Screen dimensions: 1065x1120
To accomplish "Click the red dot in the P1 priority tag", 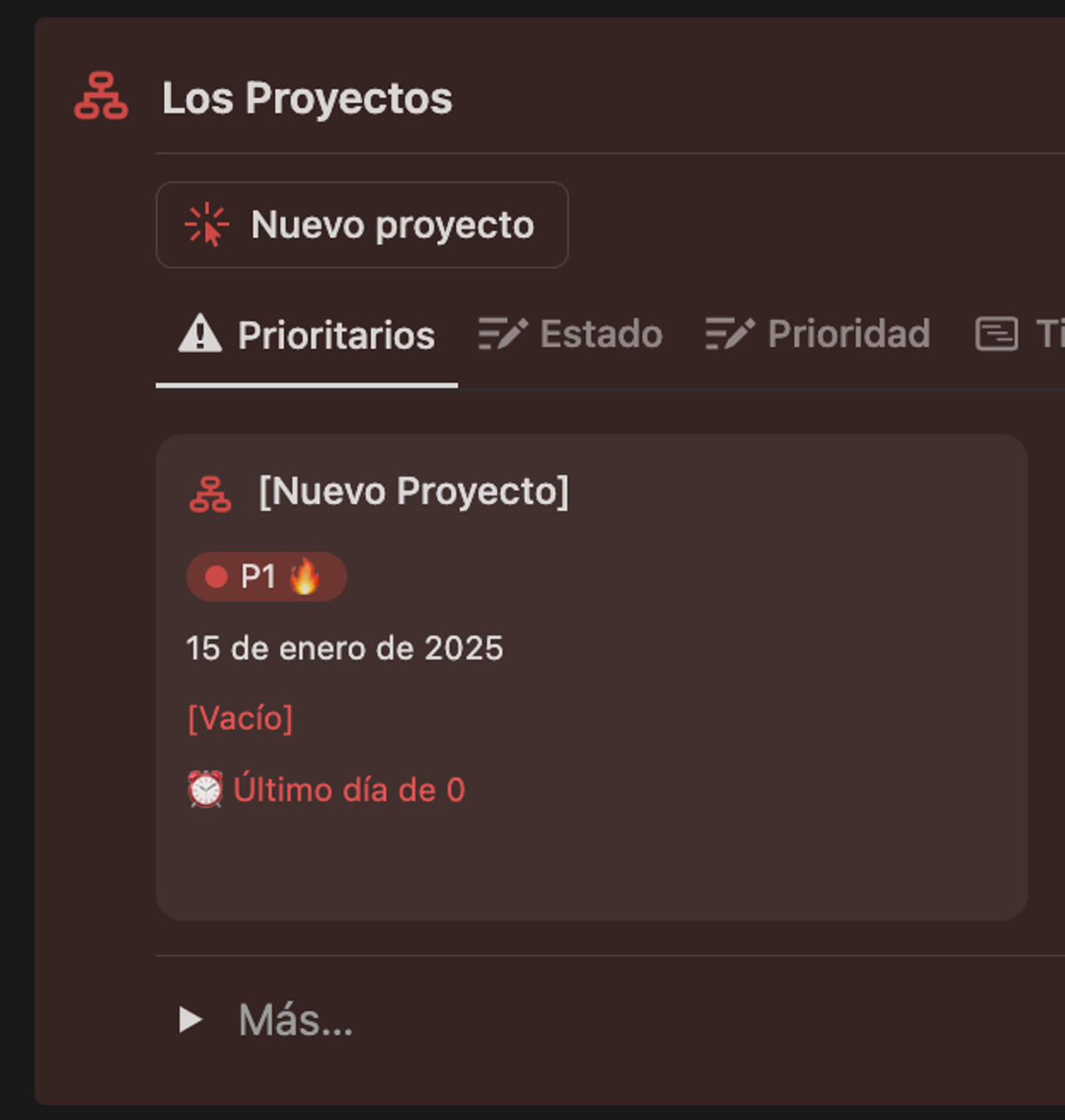I will point(216,576).
